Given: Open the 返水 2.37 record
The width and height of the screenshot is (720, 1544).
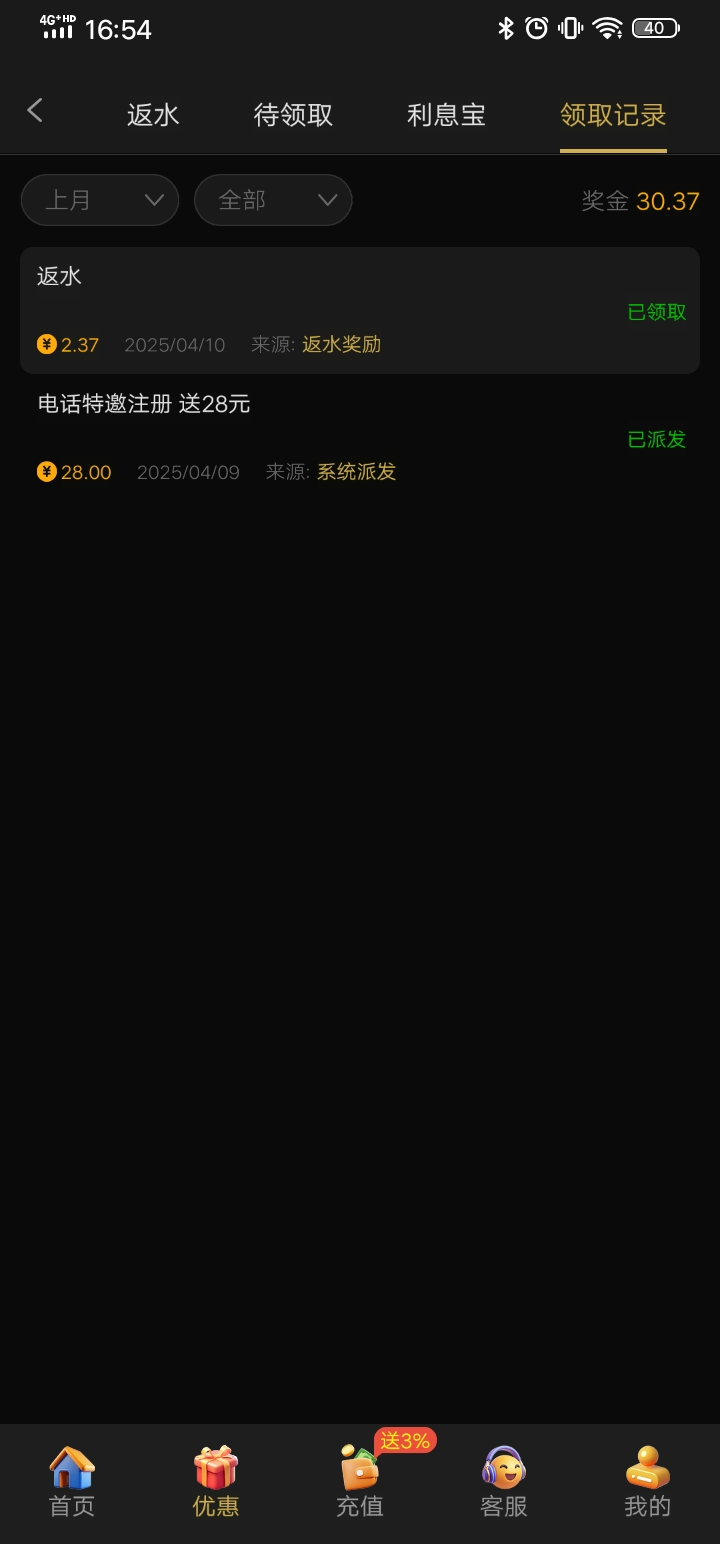Looking at the screenshot, I should tap(360, 310).
